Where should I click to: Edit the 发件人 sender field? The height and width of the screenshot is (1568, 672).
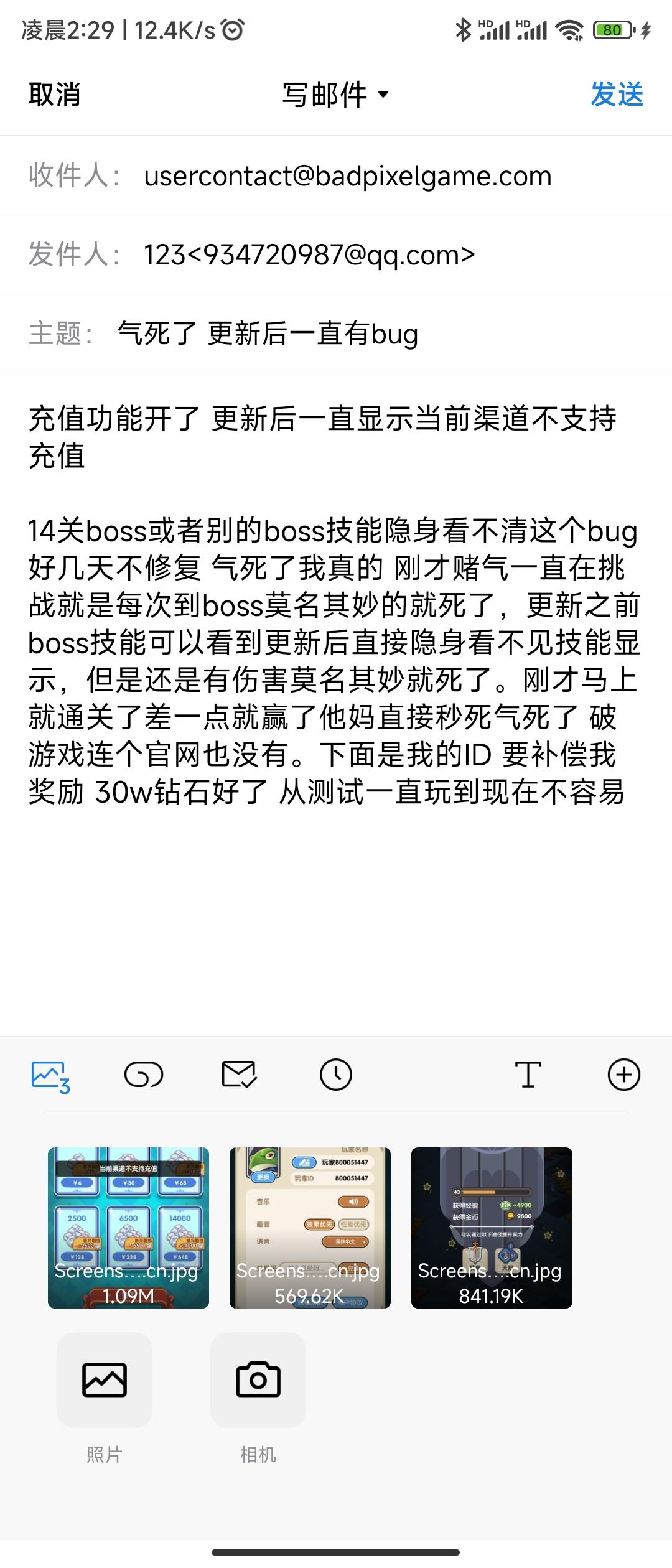tap(336, 255)
